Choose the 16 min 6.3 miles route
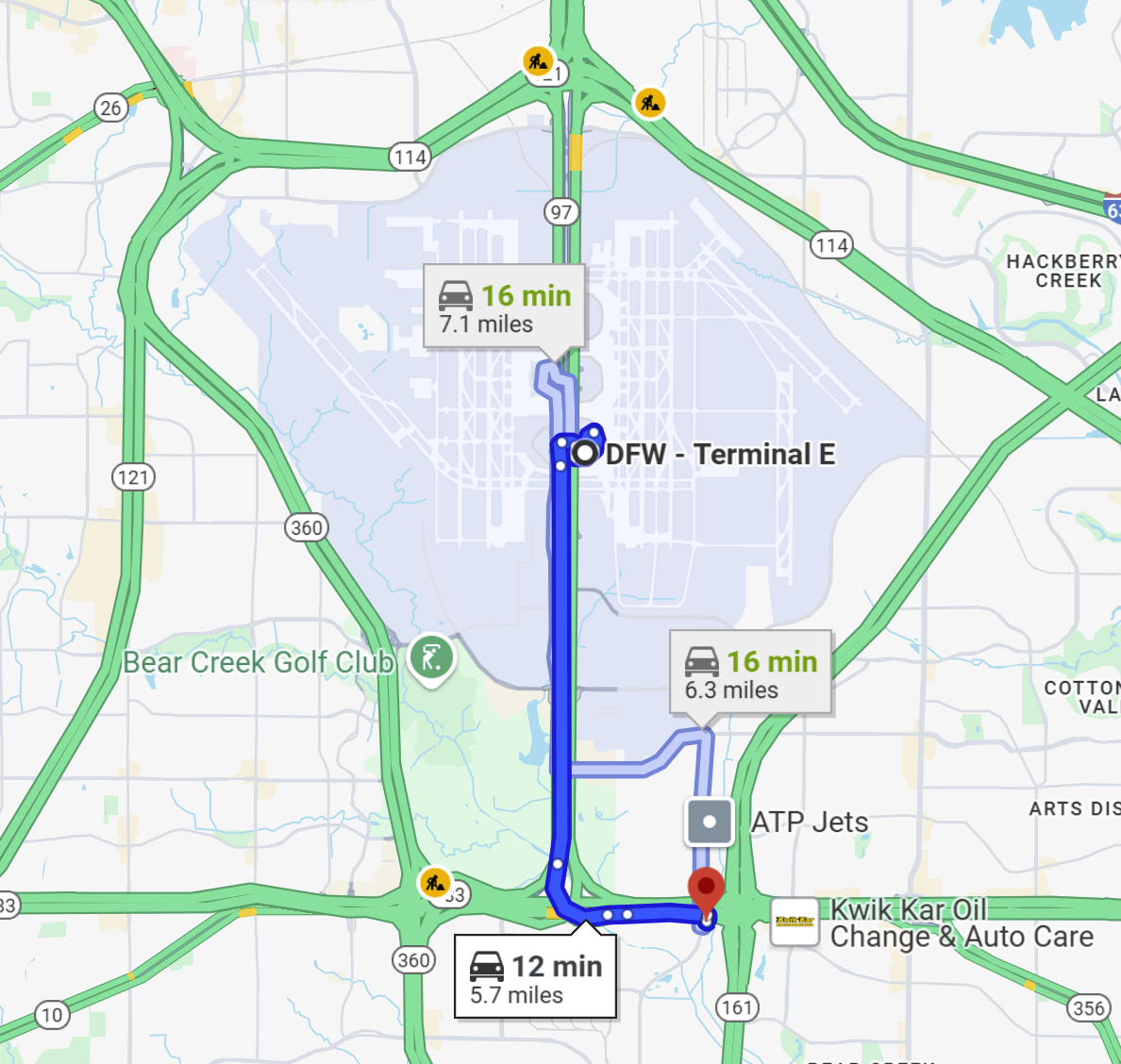1121x1064 pixels. pyautogui.click(x=750, y=673)
